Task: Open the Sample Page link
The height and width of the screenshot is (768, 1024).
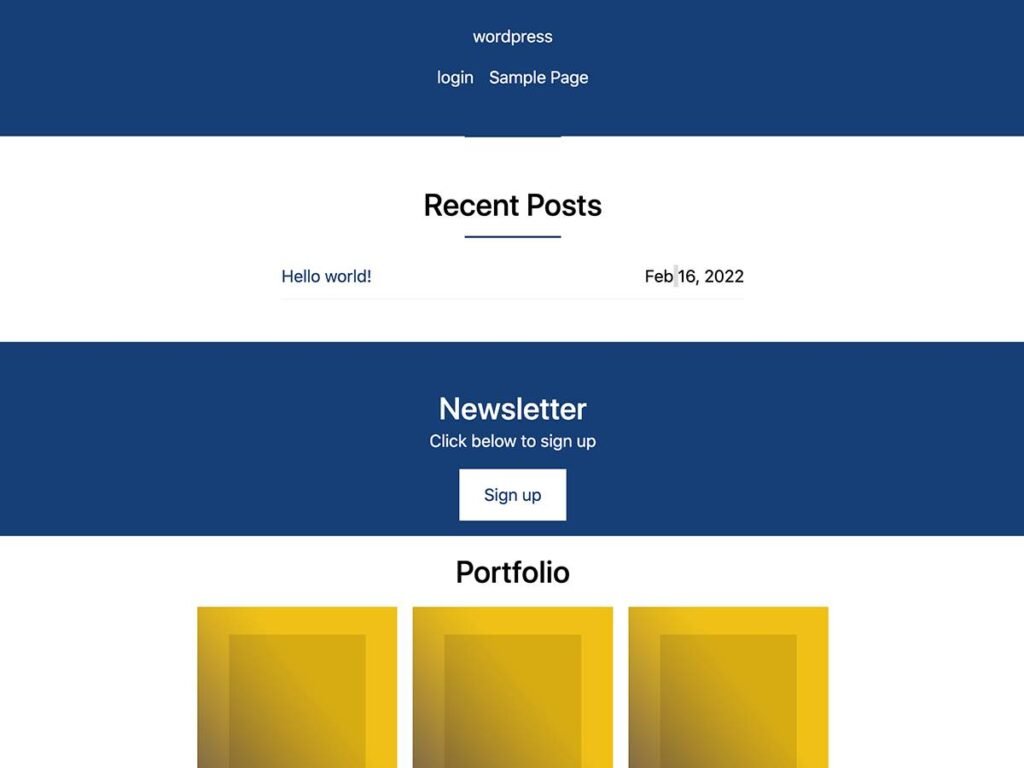Action: pos(538,78)
